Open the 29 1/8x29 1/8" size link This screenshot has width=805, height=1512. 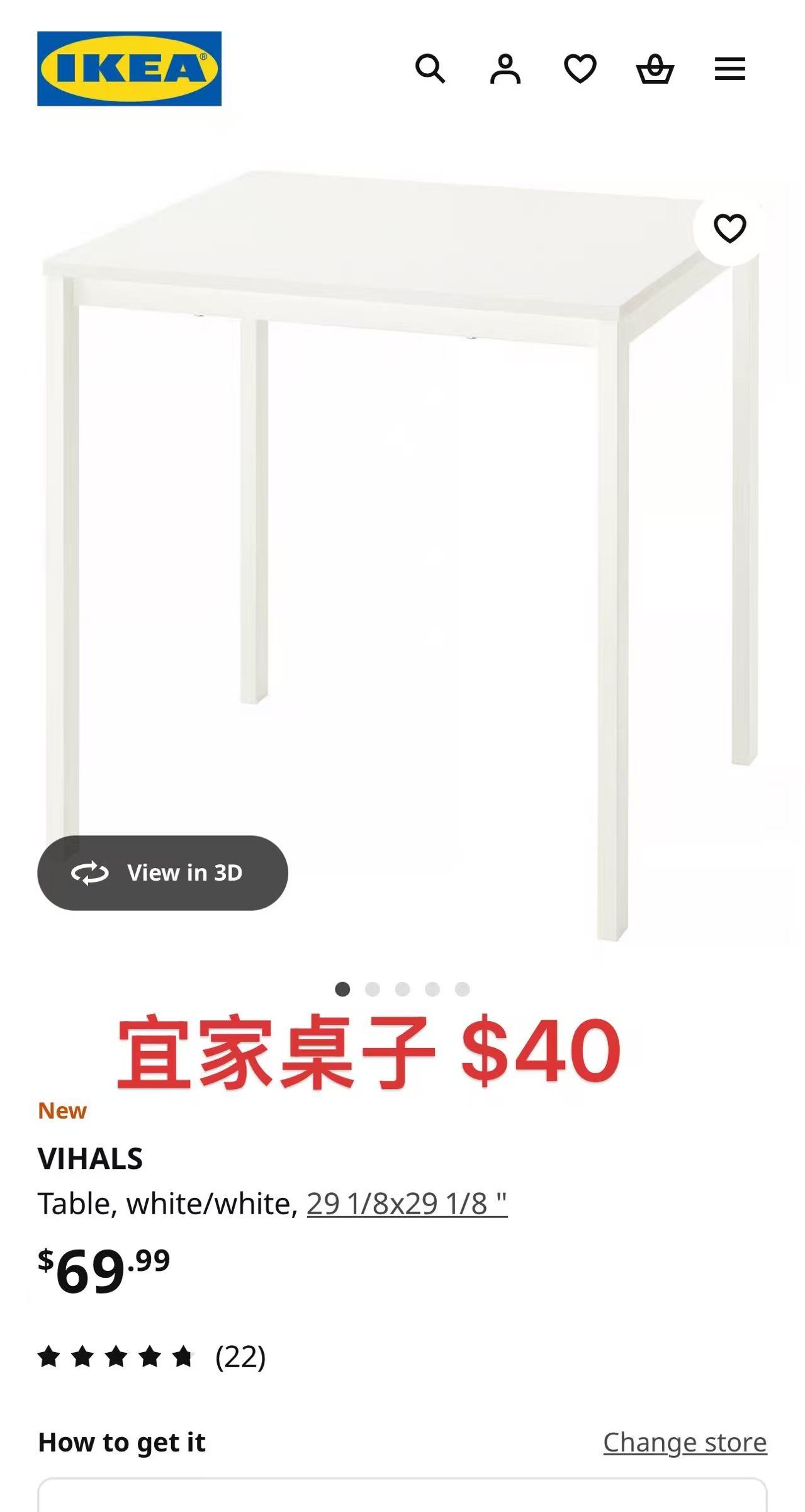pyautogui.click(x=407, y=1204)
